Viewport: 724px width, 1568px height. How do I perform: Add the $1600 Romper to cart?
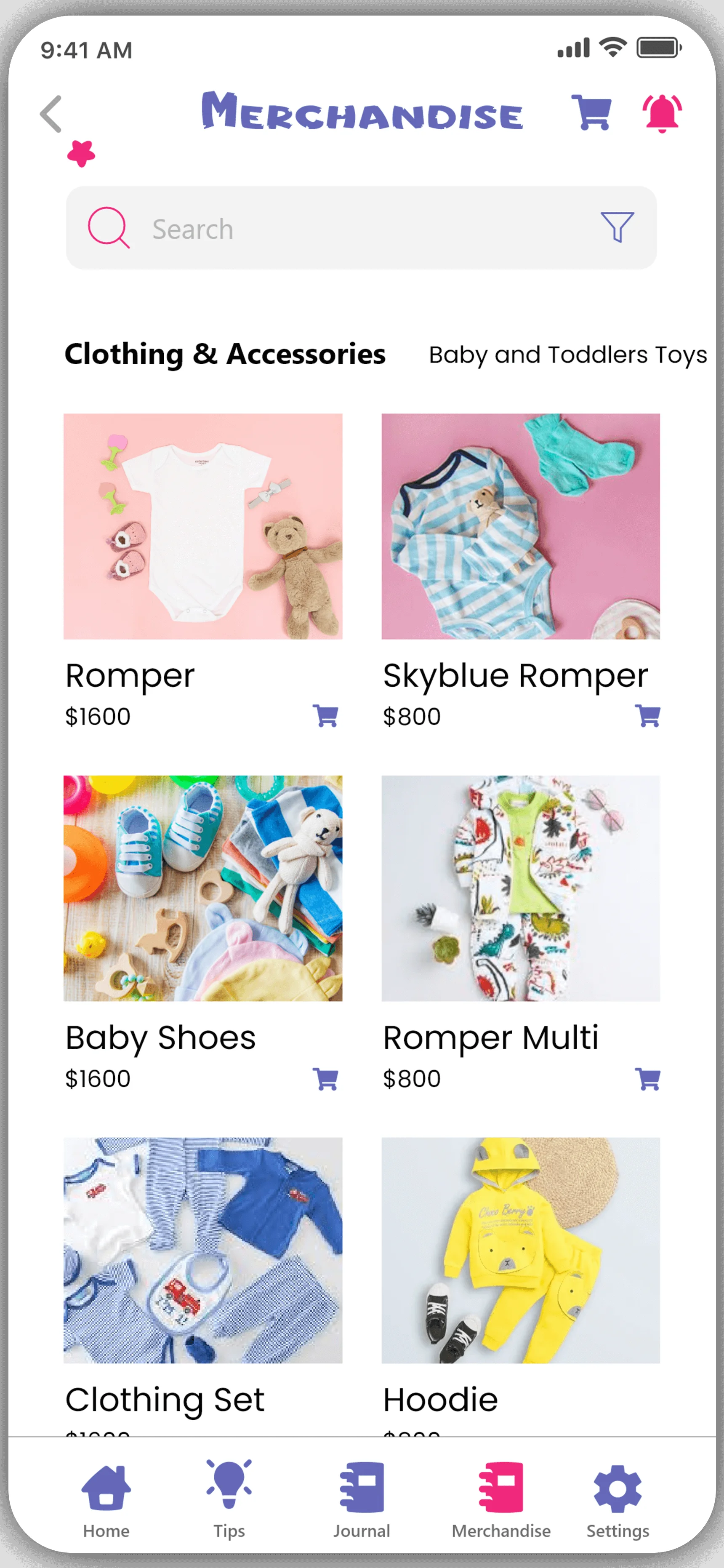[x=325, y=716]
